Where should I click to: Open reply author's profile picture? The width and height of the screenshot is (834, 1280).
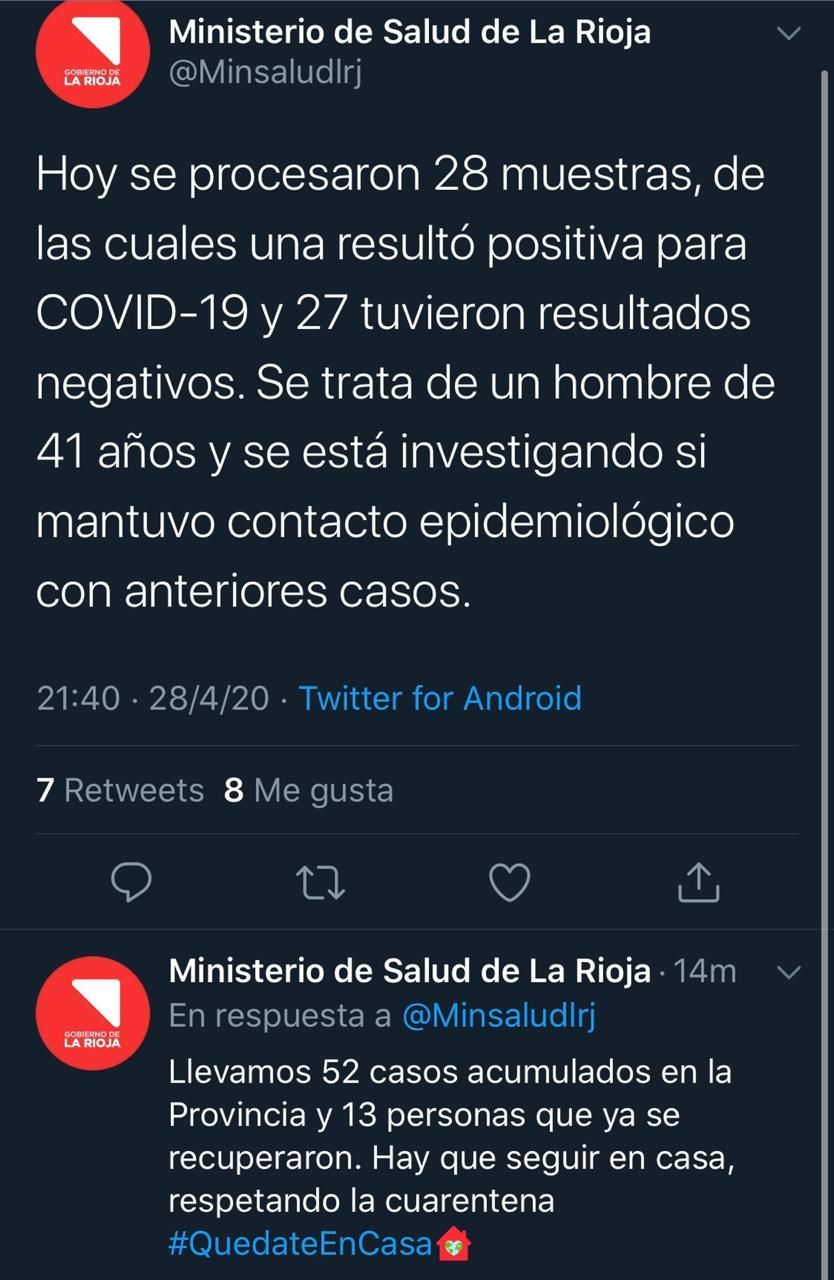(x=92, y=1012)
